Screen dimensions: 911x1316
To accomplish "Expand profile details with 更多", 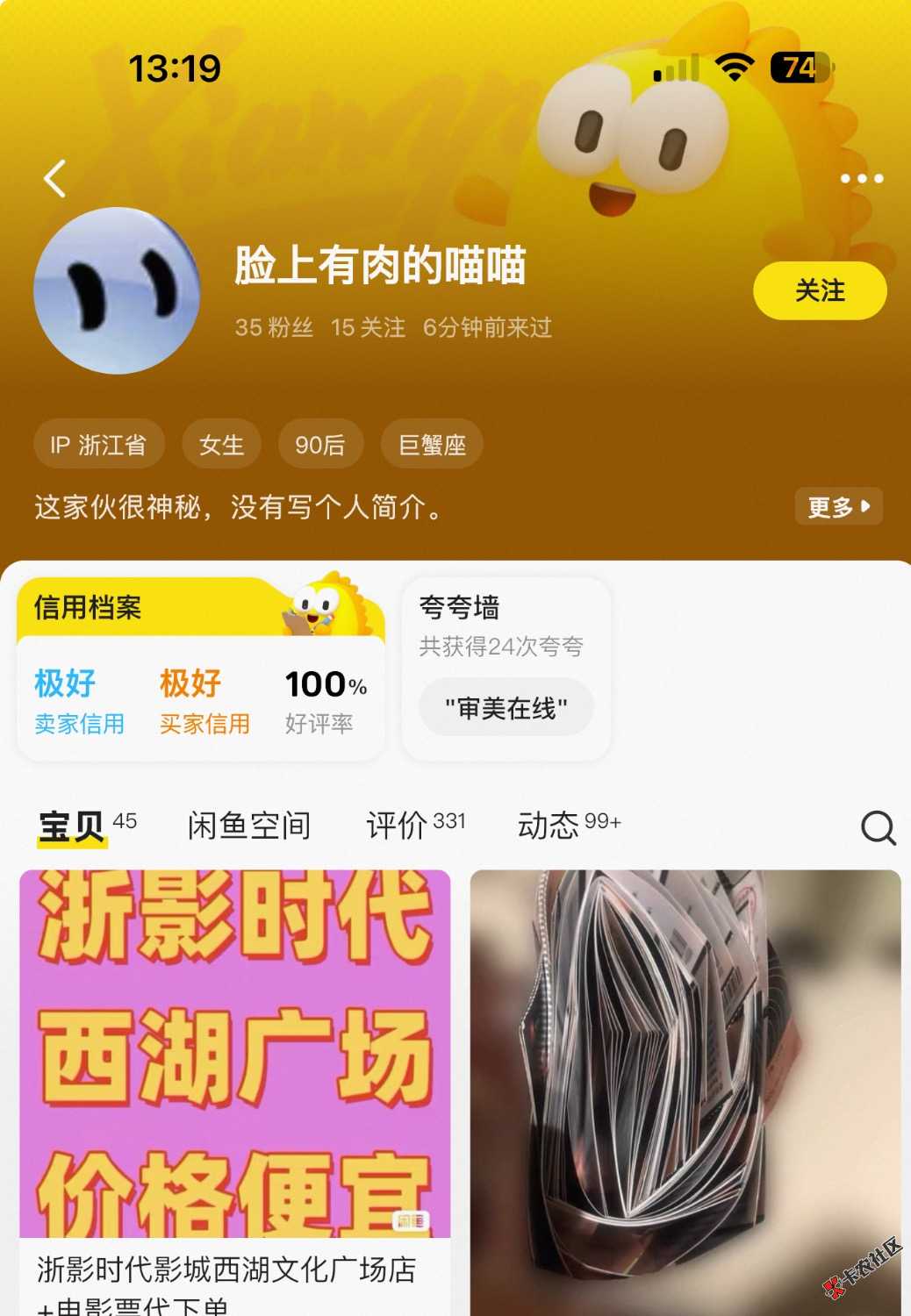I will click(838, 506).
